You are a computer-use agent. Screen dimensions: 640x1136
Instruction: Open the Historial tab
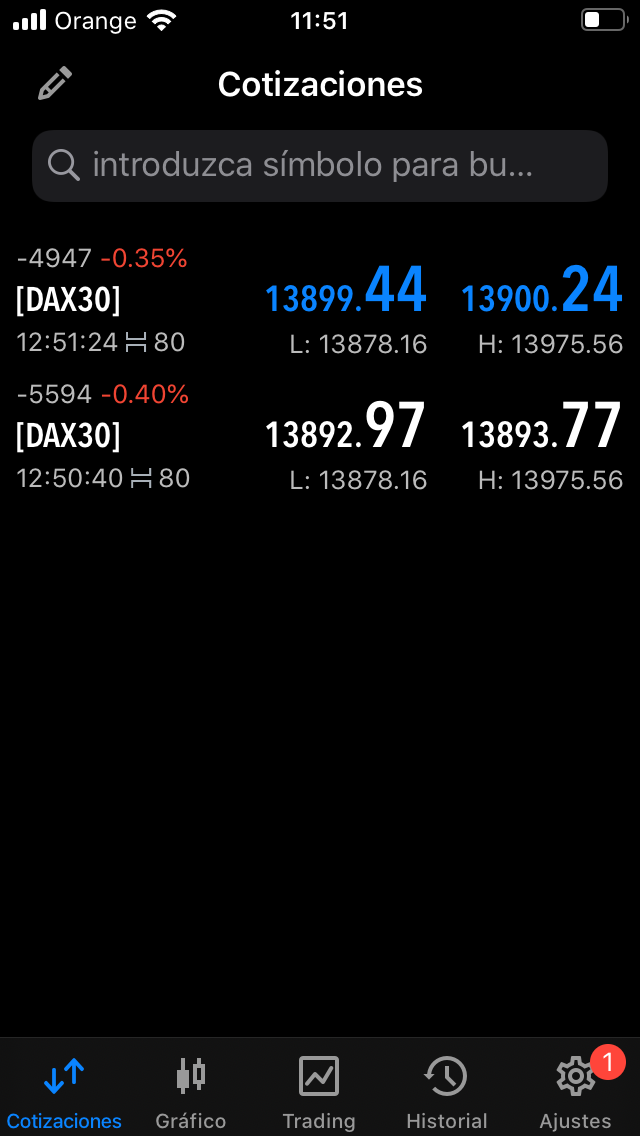[446, 1092]
